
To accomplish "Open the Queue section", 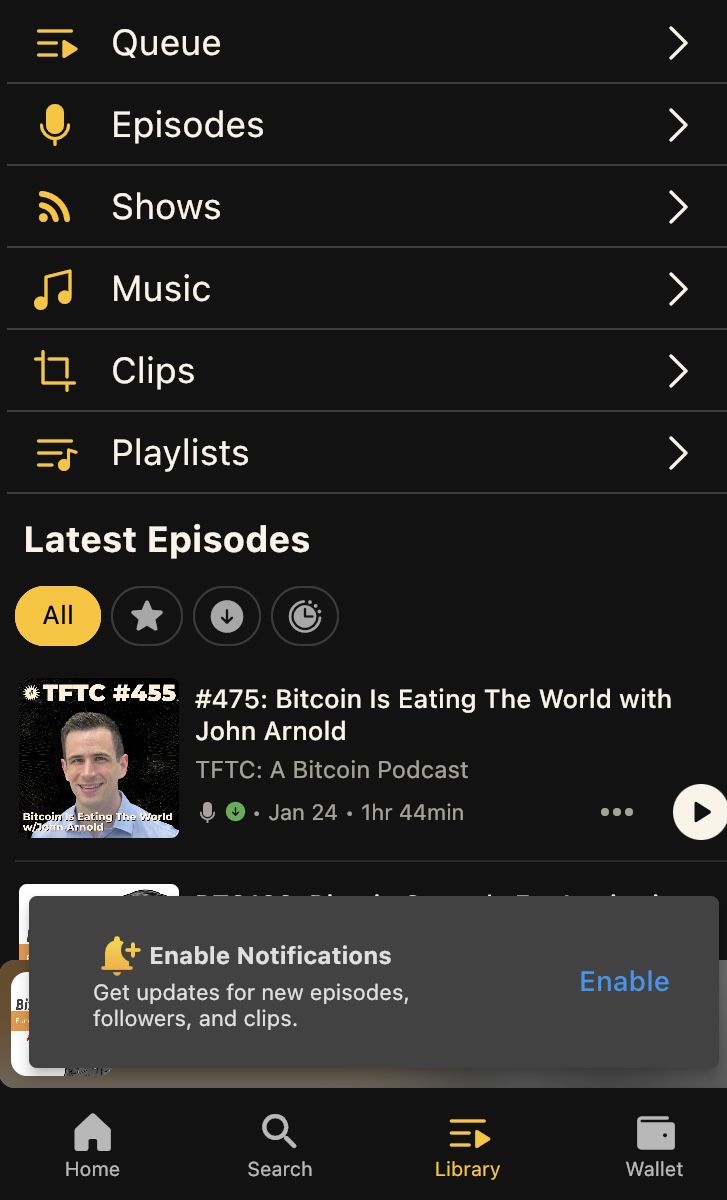I will [x=363, y=43].
